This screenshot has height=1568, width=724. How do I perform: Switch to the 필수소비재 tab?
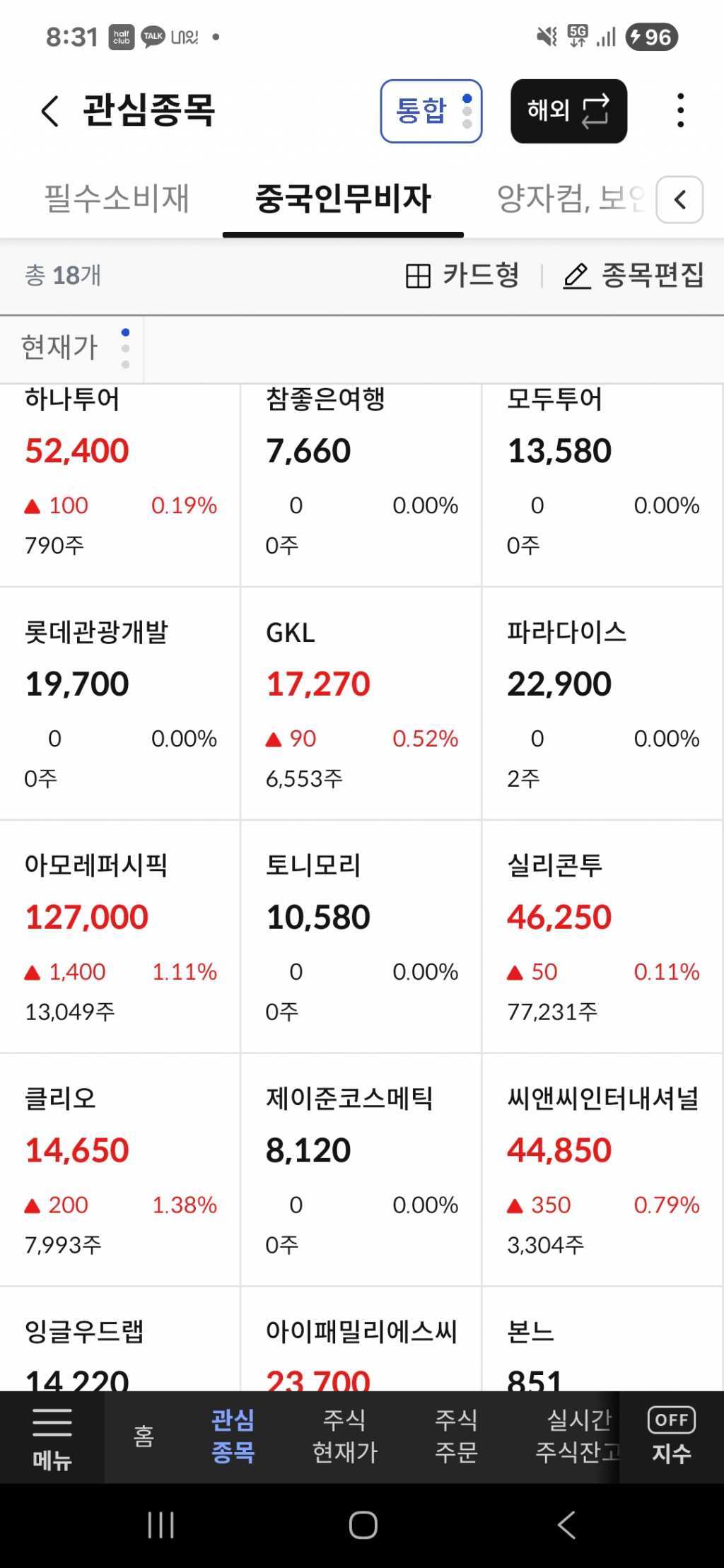(117, 199)
